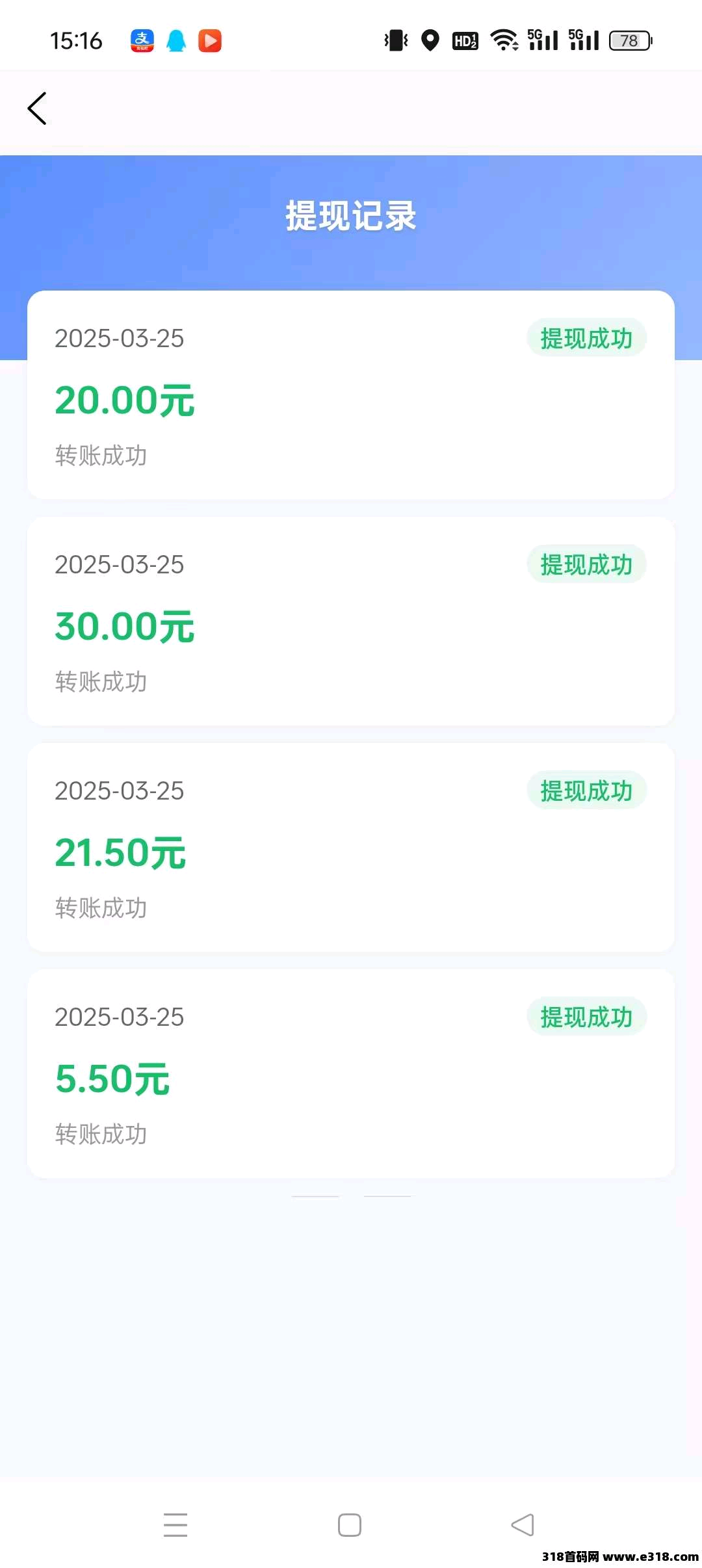Tap the location pin icon in status bar
702x1568 pixels.
[430, 40]
